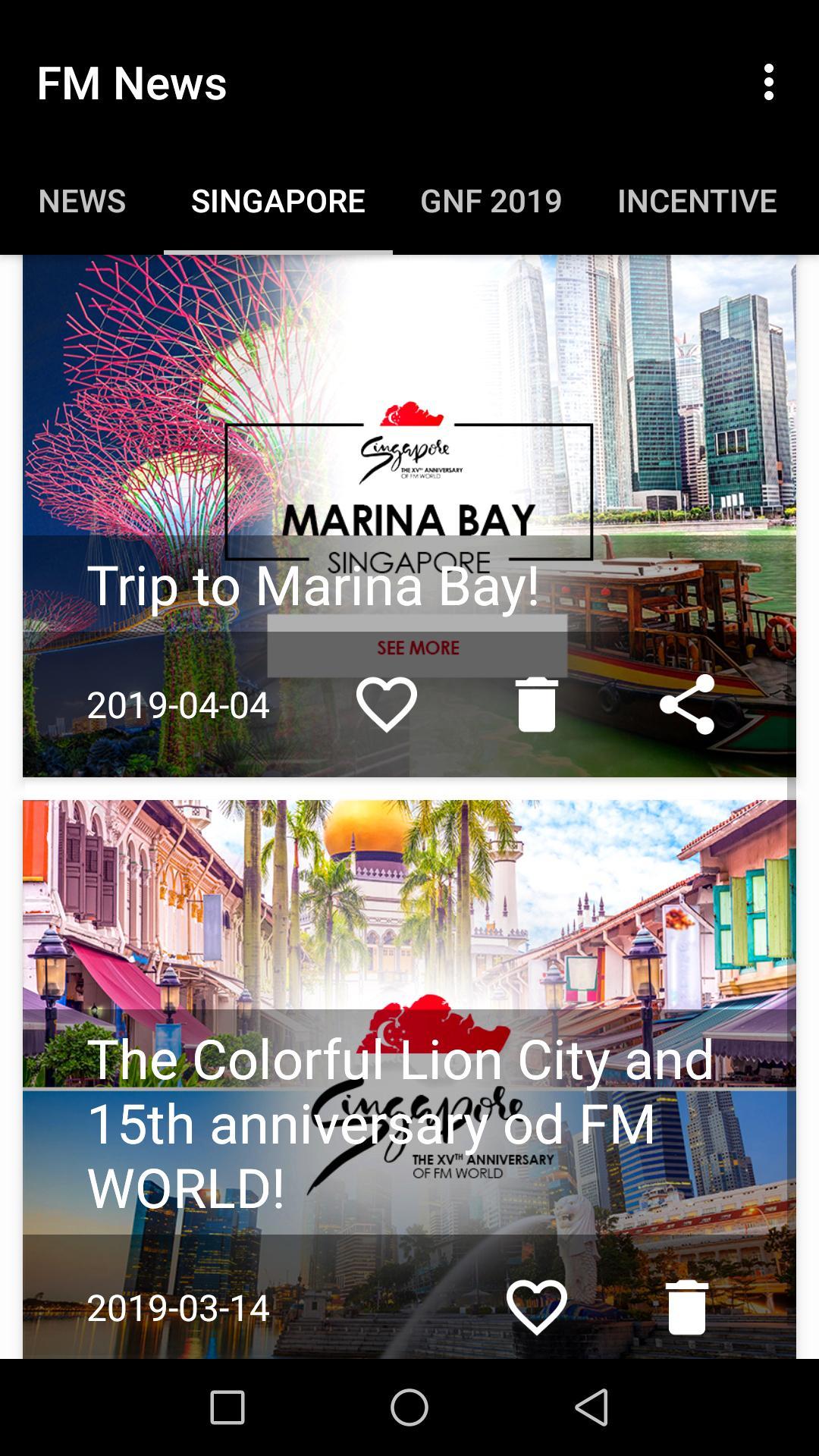Like the Colorful Lion City article
This screenshot has width=819, height=1456.
537,1307
